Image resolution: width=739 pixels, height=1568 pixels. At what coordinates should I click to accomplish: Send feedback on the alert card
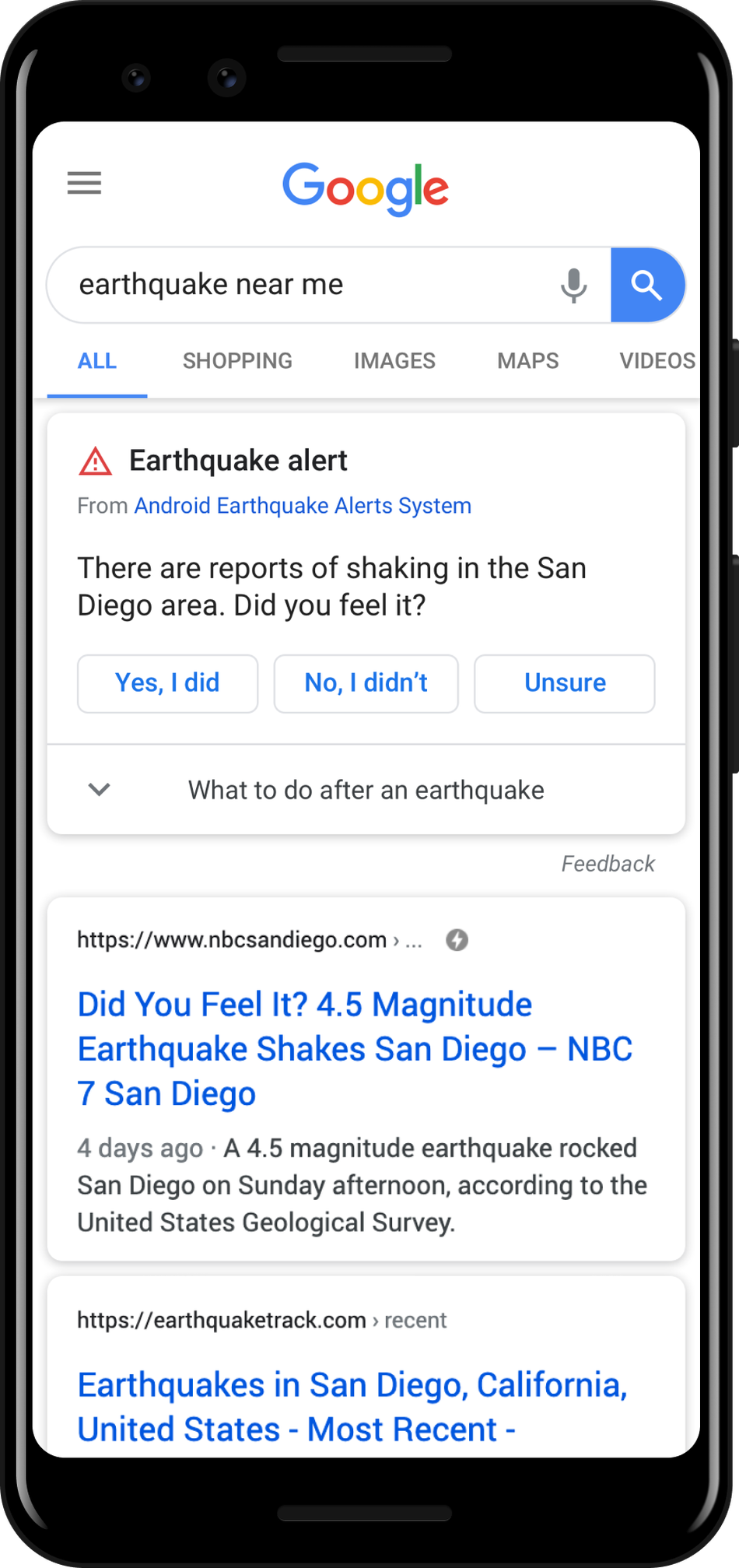[608, 864]
